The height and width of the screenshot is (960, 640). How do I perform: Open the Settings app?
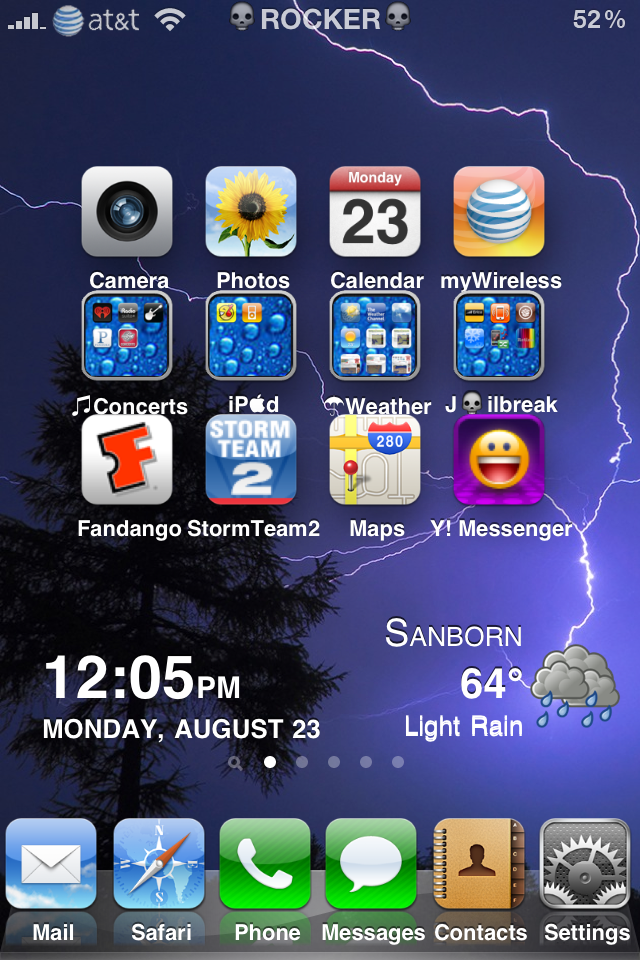(586, 865)
